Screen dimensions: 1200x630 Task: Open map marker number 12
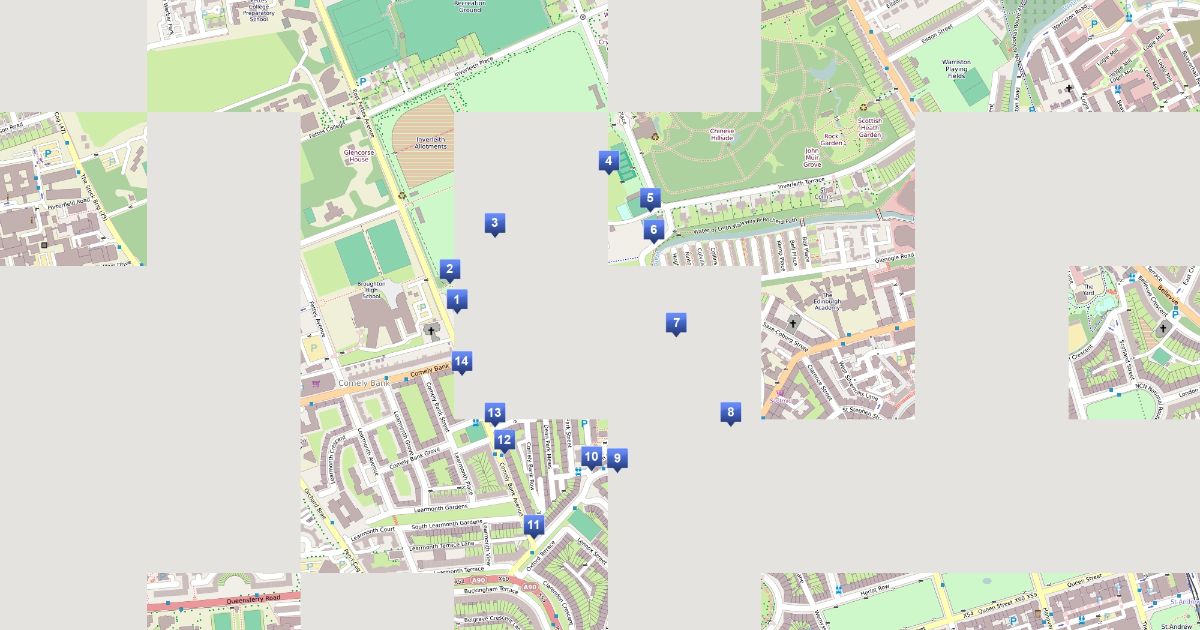click(504, 440)
